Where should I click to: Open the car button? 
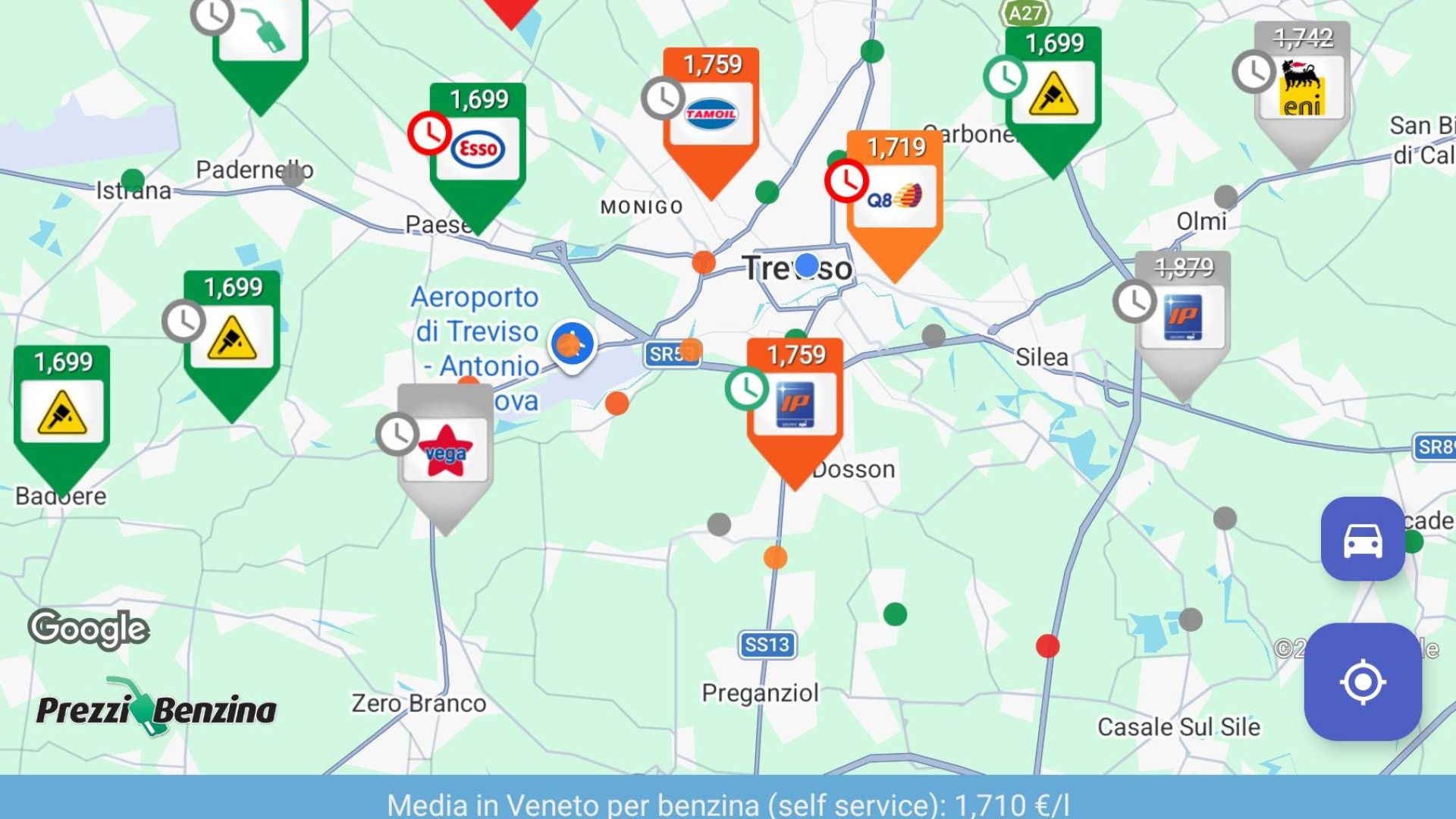coord(1363,539)
